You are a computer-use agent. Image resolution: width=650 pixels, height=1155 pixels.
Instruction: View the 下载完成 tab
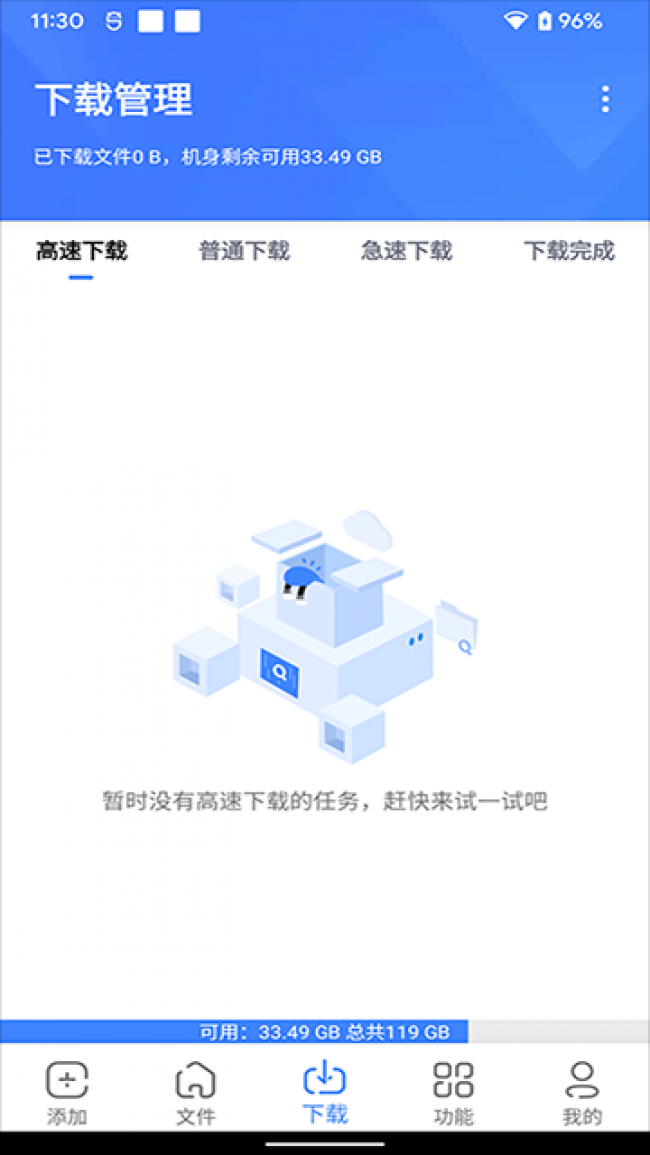click(x=568, y=251)
